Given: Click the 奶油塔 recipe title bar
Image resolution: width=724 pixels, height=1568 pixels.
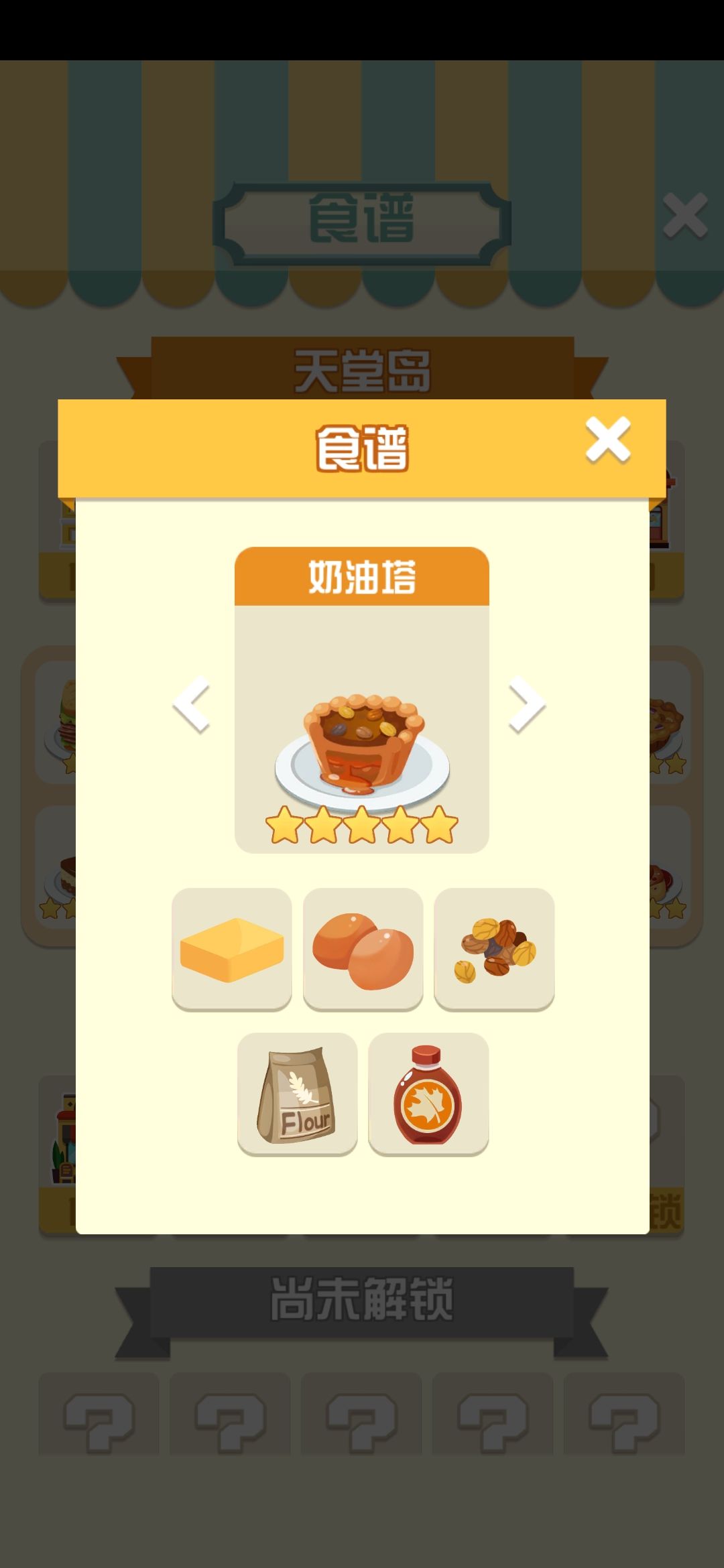Looking at the screenshot, I should click(362, 578).
